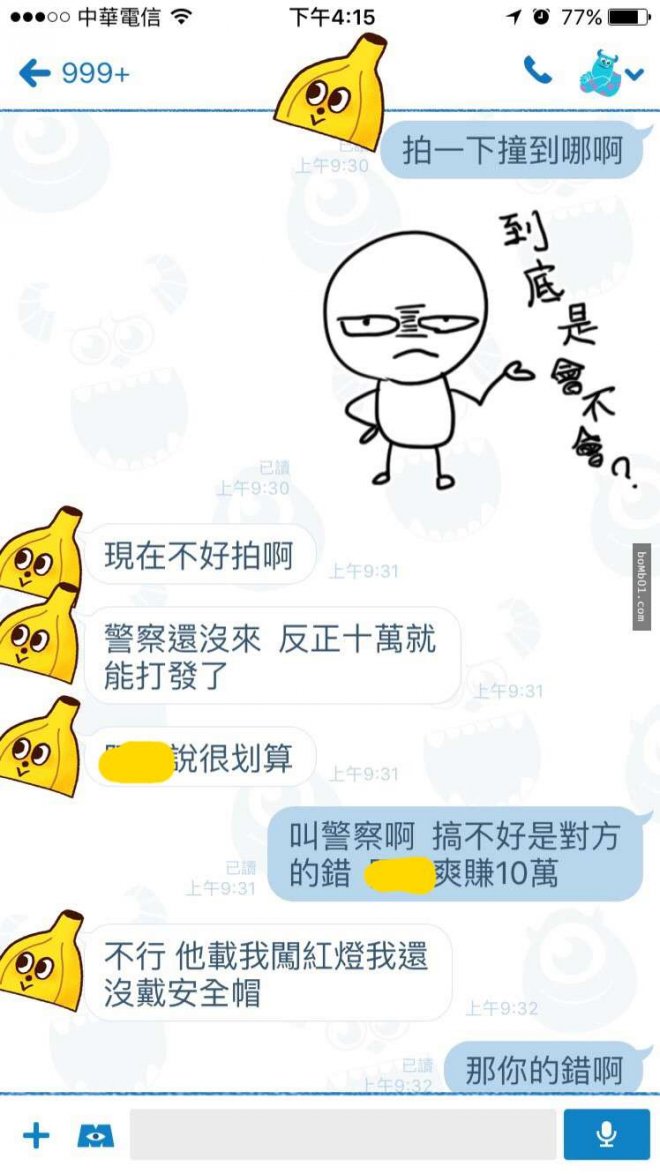Start a voice call
Image resolution: width=660 pixels, height=1174 pixels.
538,71
